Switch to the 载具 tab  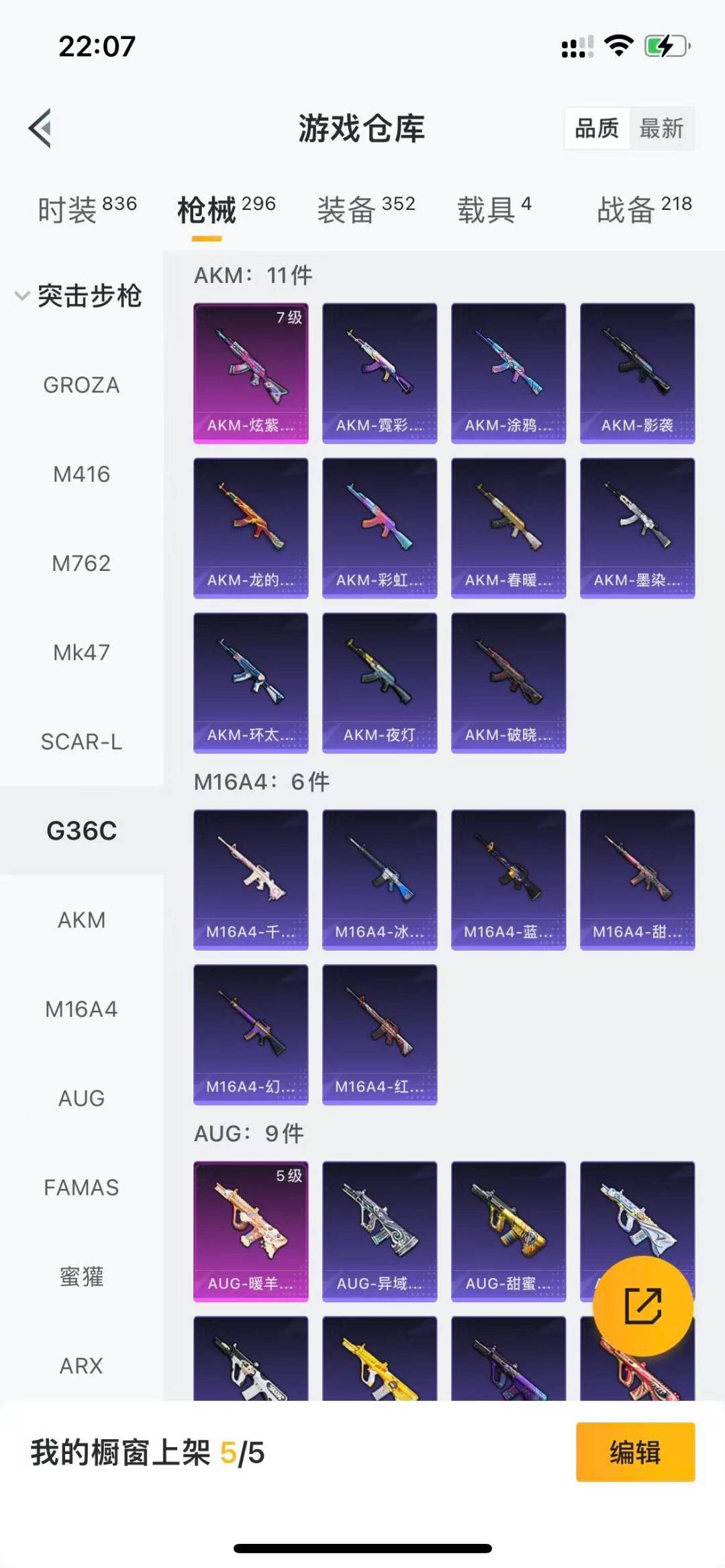(494, 209)
